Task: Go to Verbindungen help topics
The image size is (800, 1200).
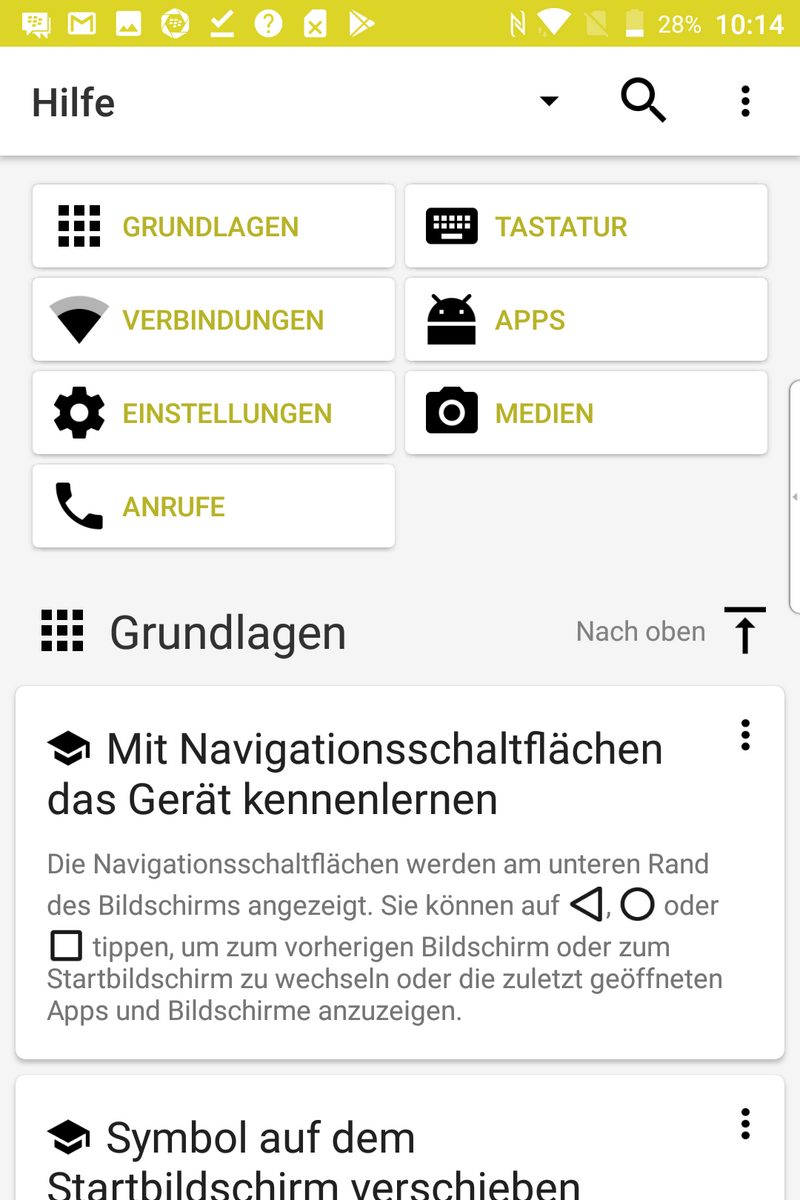Action: tap(213, 320)
